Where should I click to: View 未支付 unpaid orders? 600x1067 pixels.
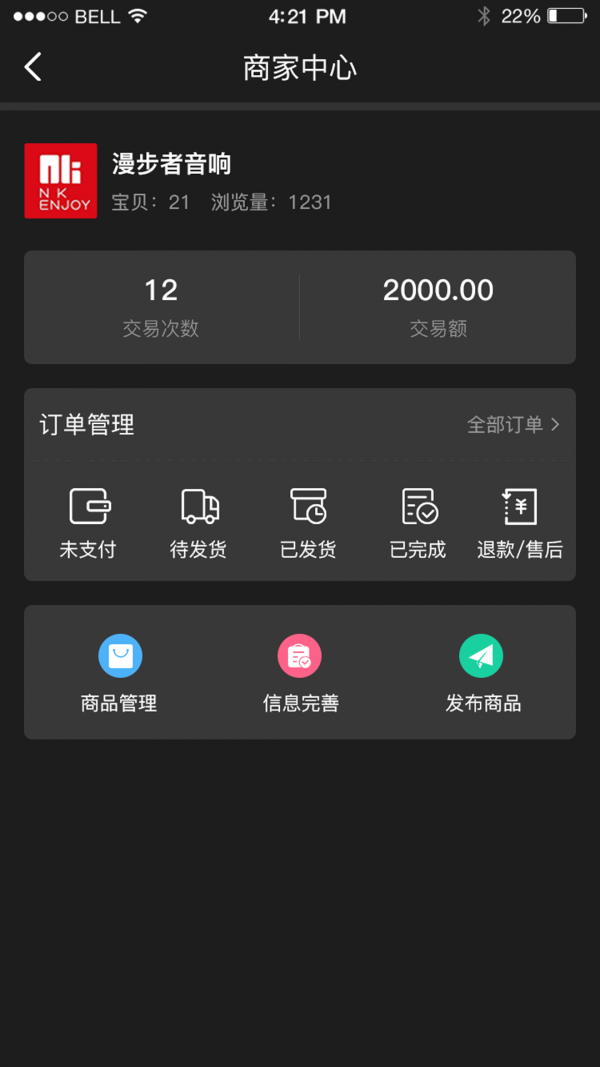(88, 522)
